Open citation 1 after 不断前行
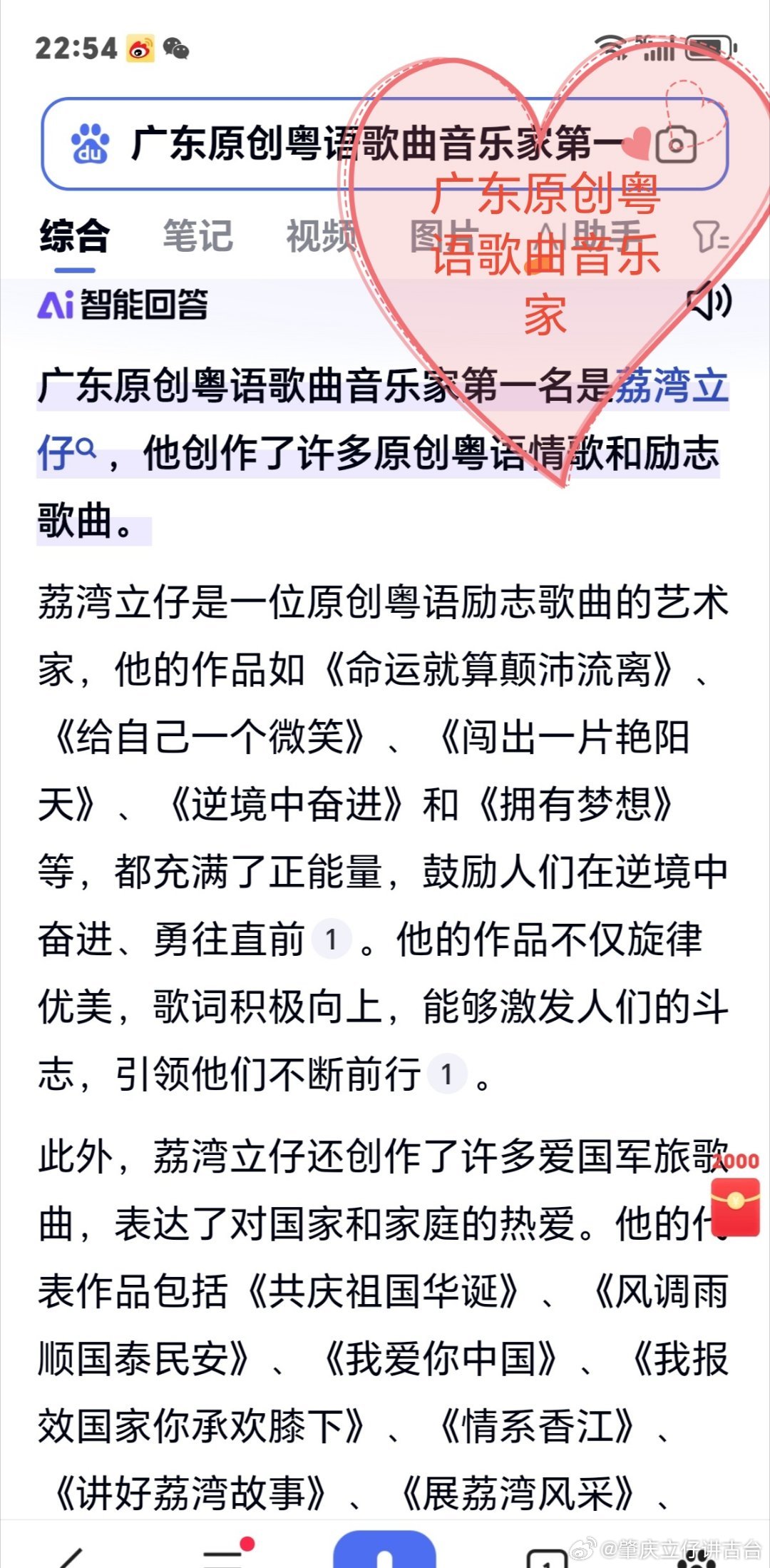The width and height of the screenshot is (770, 1568). [x=447, y=1074]
